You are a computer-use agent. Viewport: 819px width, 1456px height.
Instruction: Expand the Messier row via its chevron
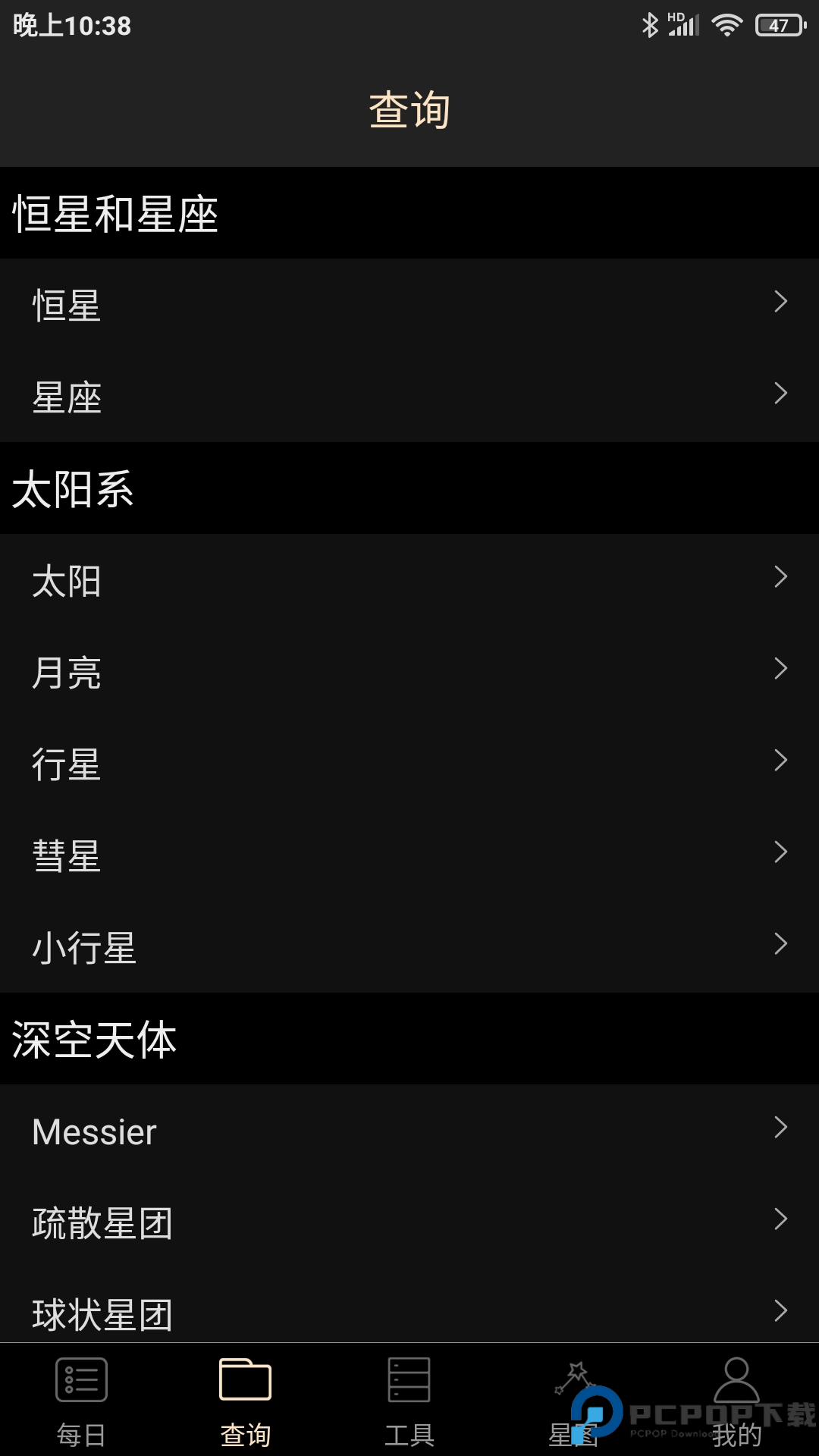(782, 1130)
